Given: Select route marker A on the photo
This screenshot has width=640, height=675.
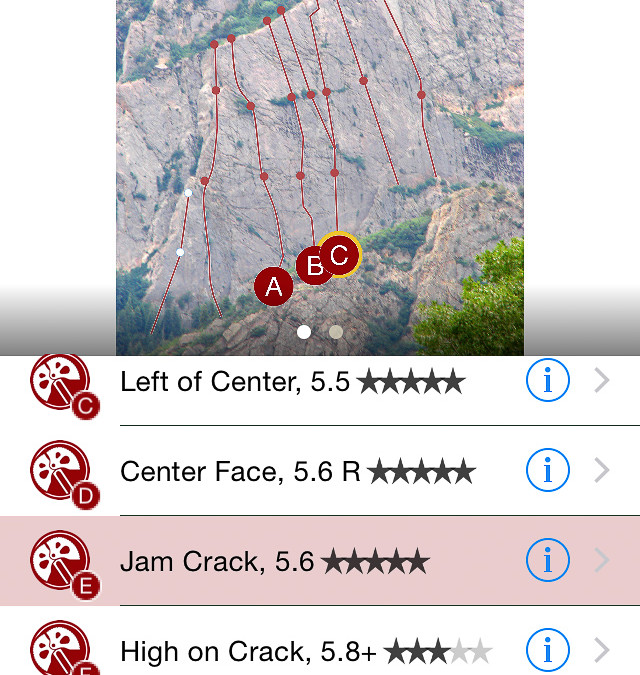Looking at the screenshot, I should [273, 287].
